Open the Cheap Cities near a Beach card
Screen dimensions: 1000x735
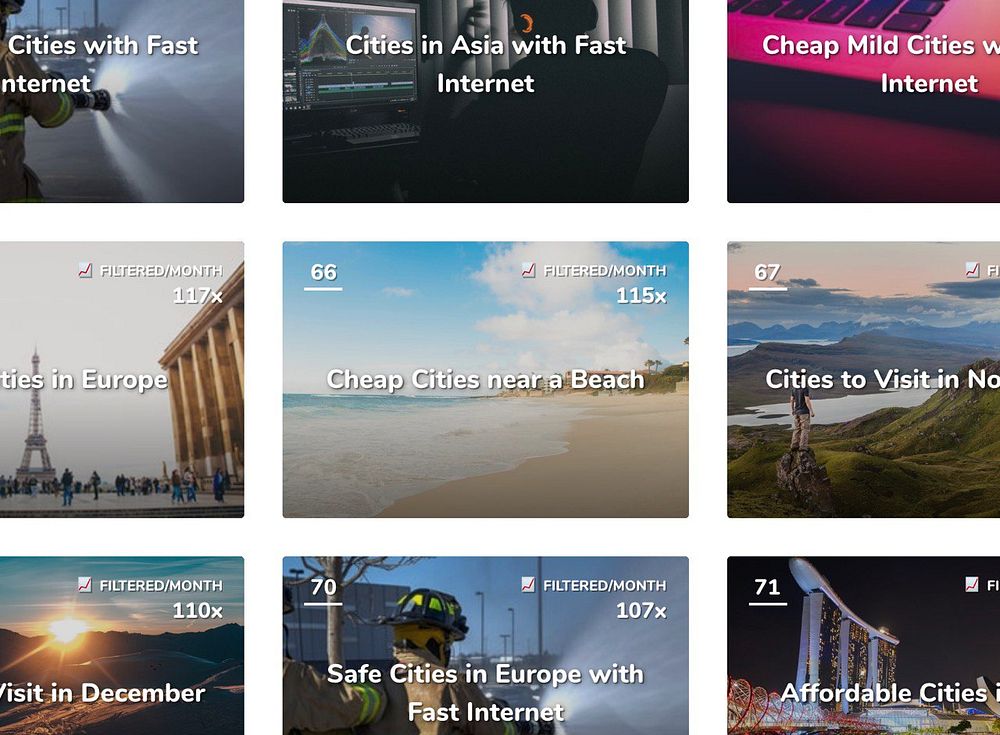click(485, 380)
